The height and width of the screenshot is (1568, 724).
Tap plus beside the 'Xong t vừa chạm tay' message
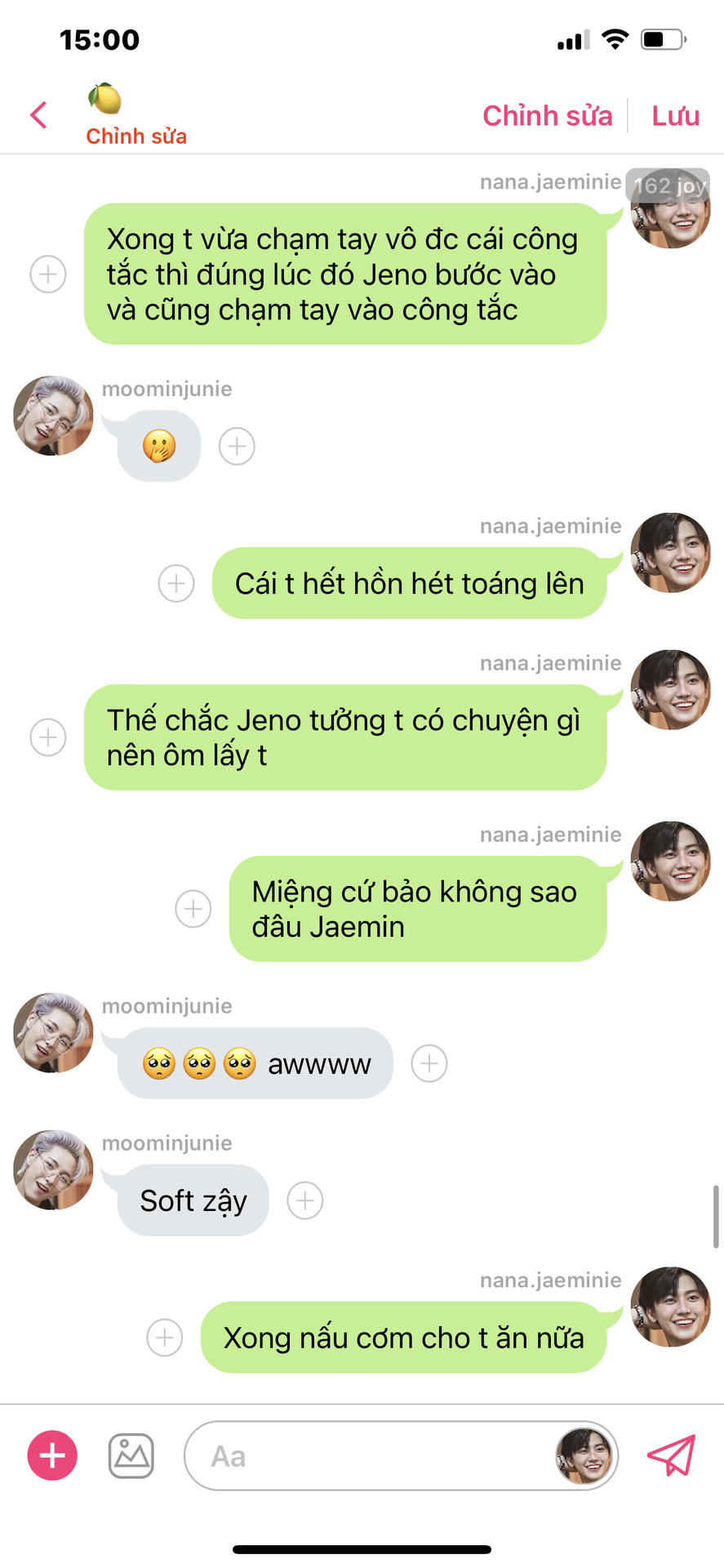[48, 274]
